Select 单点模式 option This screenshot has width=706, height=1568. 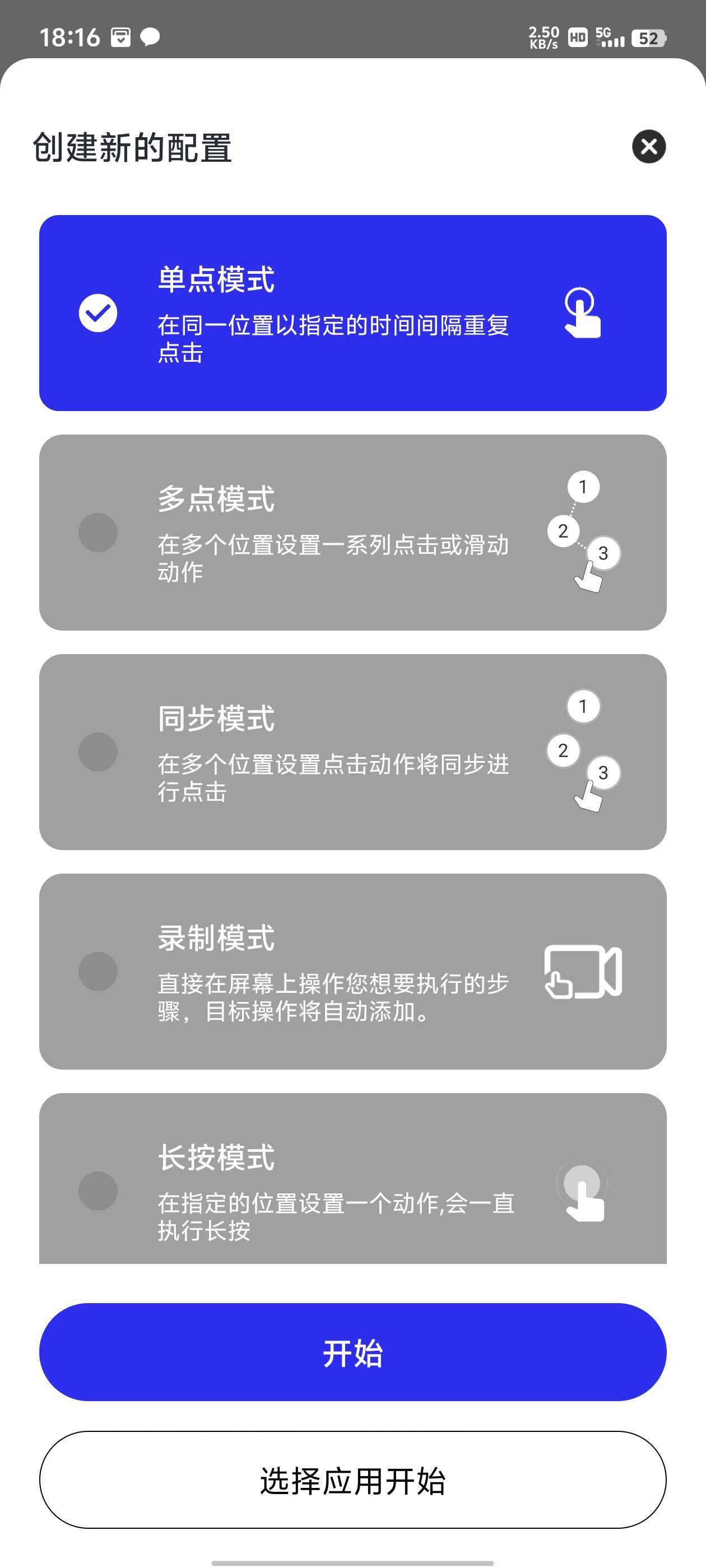click(352, 313)
